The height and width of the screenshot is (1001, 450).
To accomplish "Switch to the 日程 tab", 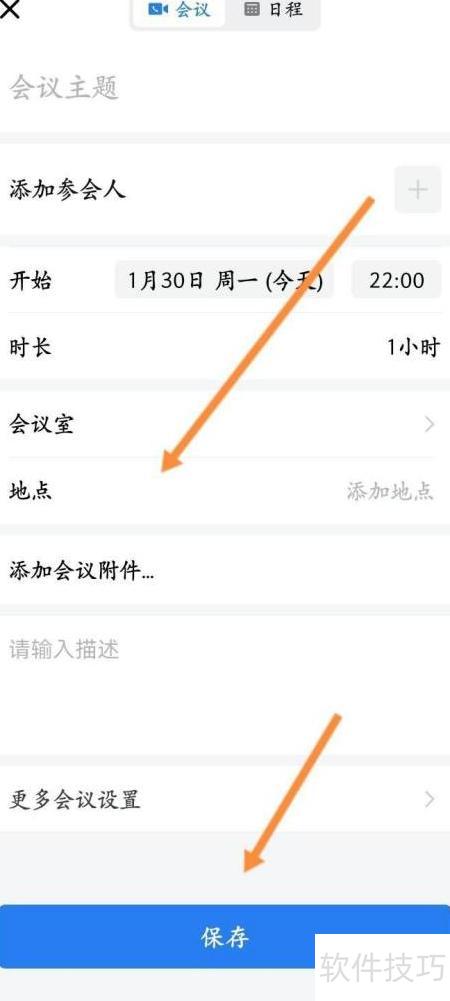I will (273, 10).
